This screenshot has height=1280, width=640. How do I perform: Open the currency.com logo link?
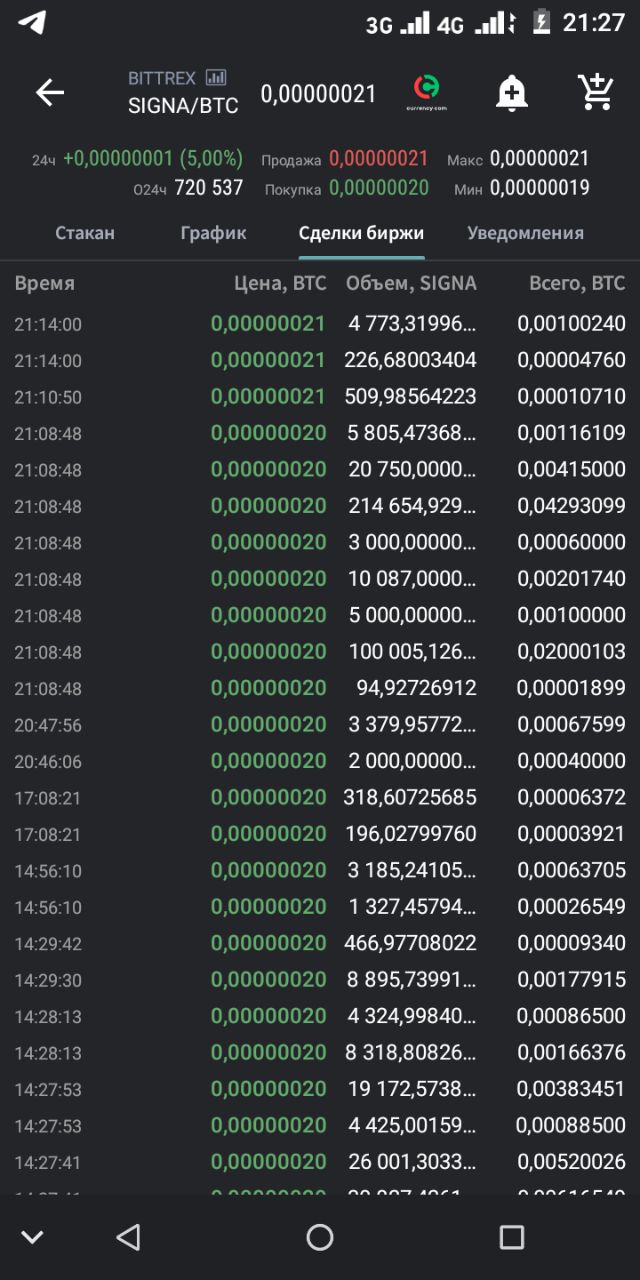click(426, 92)
